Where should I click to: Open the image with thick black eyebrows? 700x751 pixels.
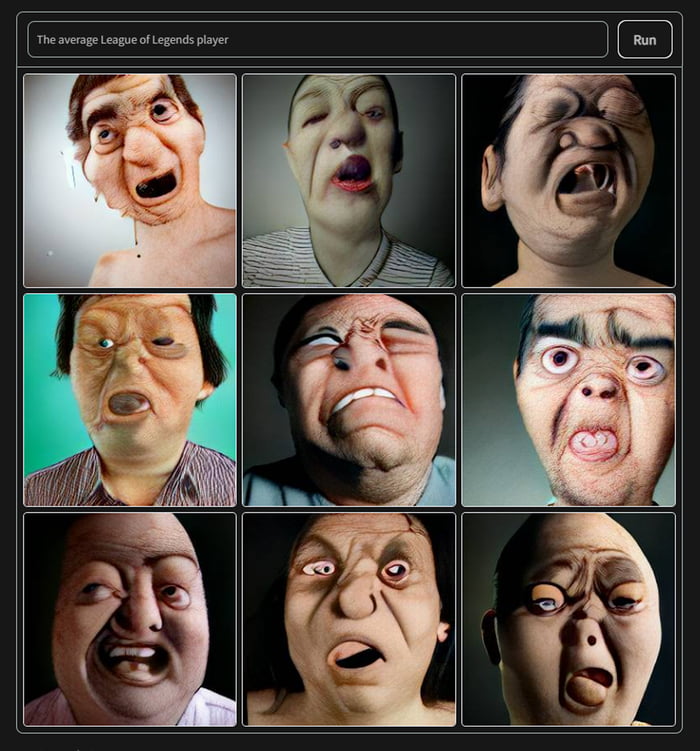click(568, 400)
